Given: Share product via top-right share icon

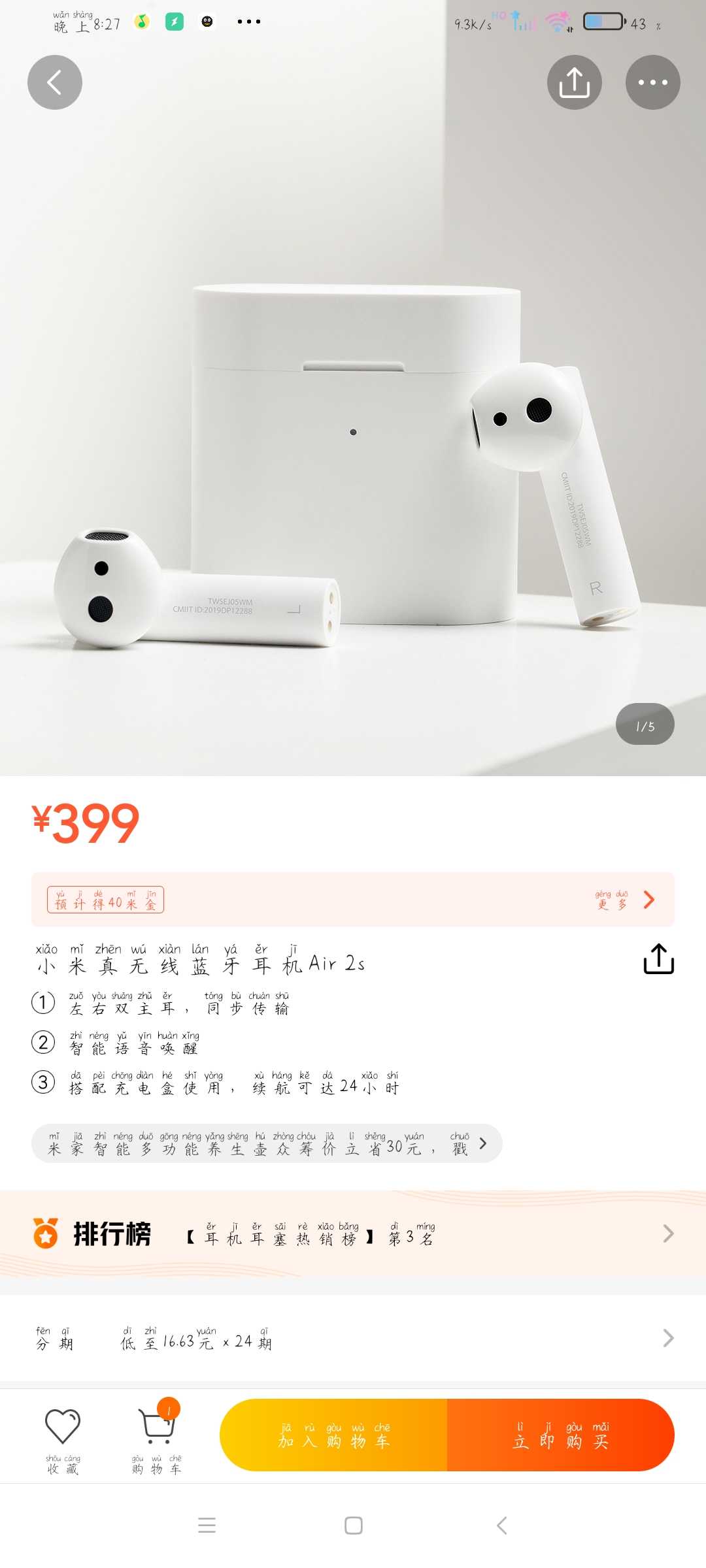Looking at the screenshot, I should coord(575,82).
